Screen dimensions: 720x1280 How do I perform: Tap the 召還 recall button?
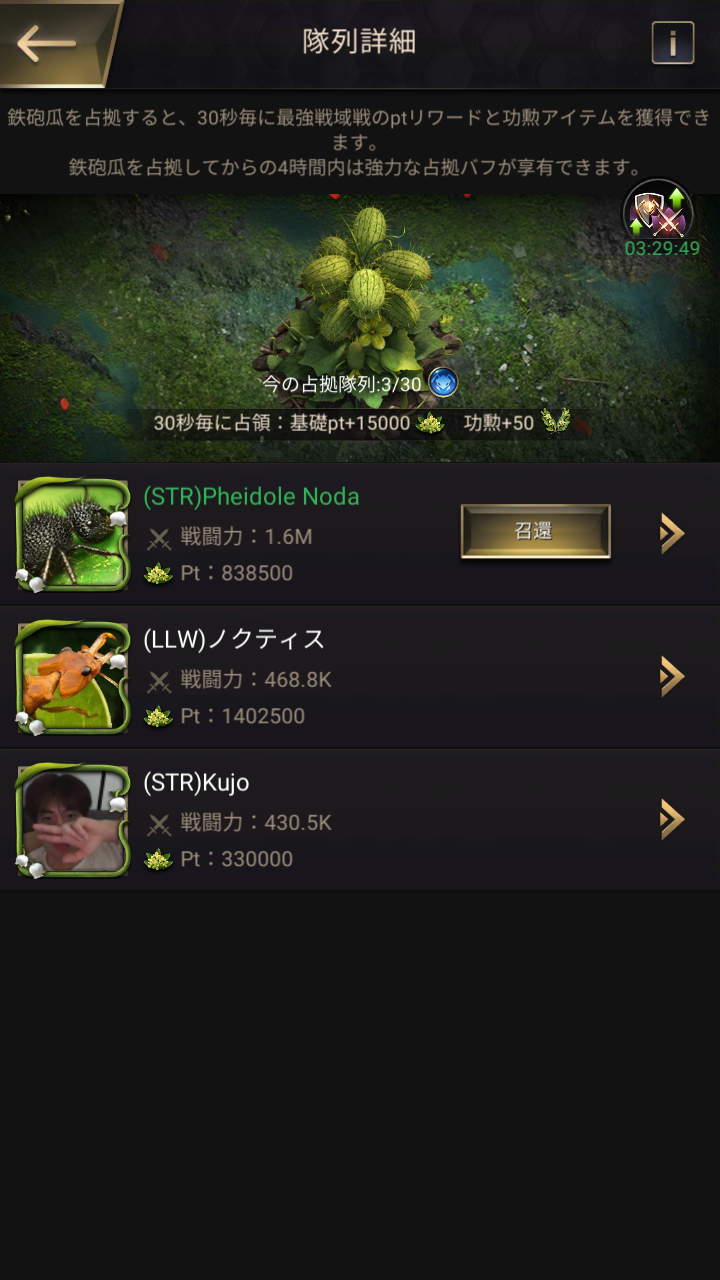[x=535, y=531]
